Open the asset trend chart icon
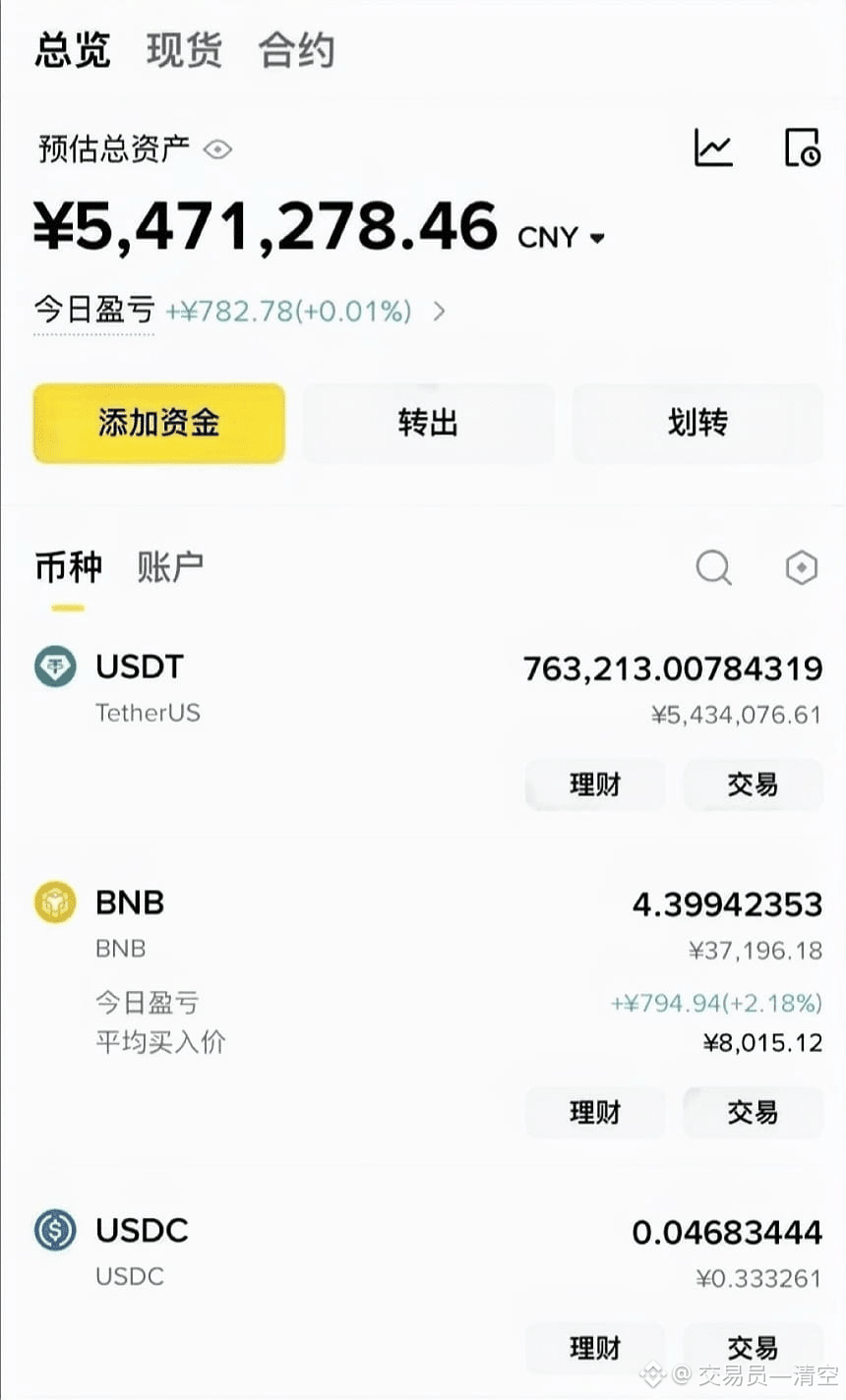 point(713,148)
